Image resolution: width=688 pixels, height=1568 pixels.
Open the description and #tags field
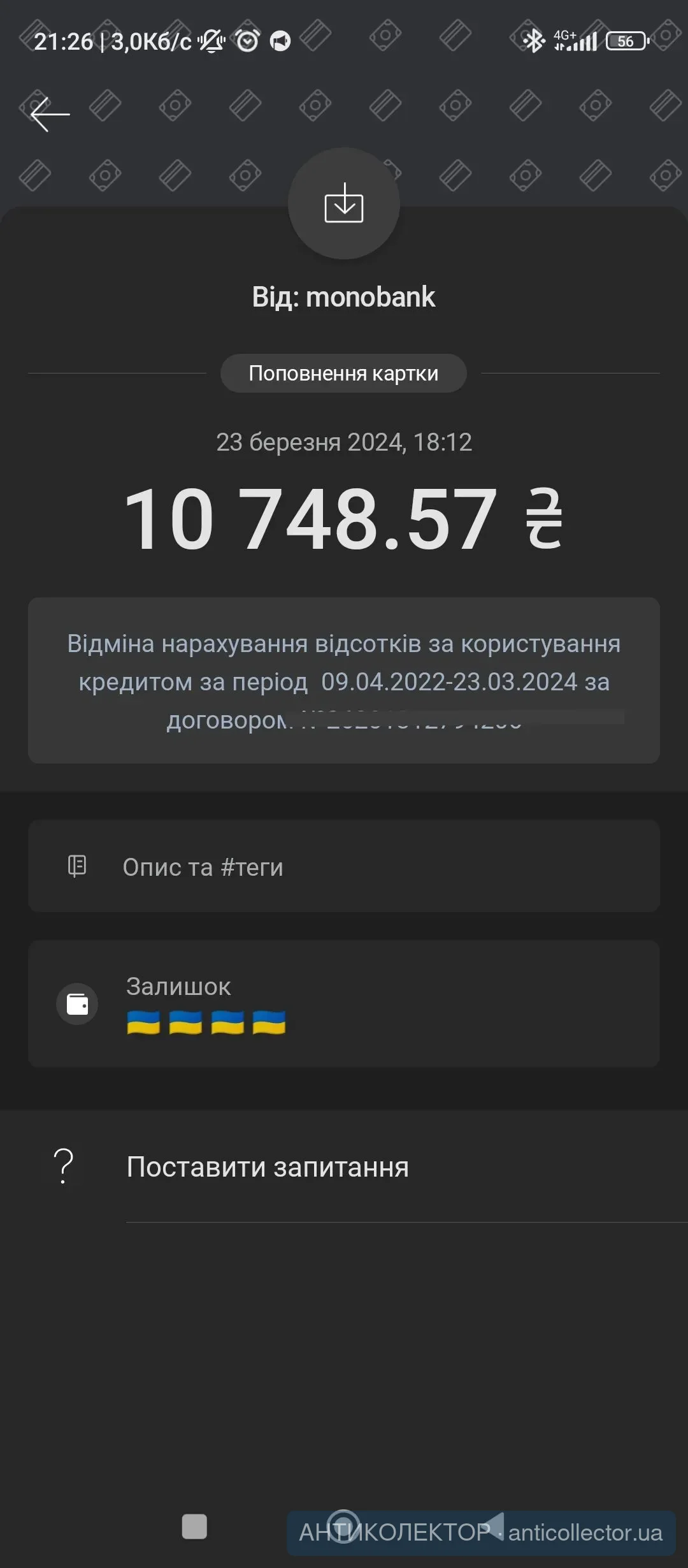(344, 866)
